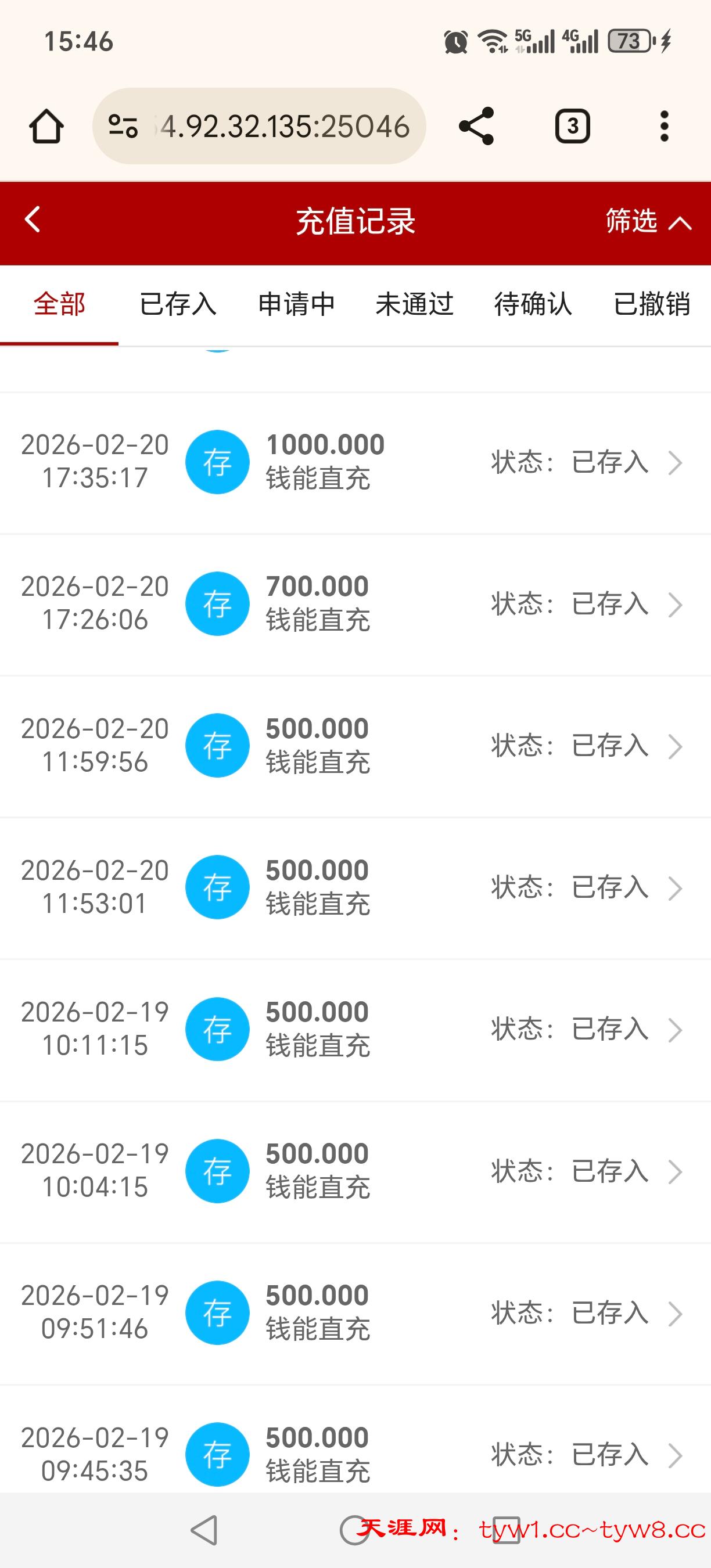Image resolution: width=711 pixels, height=1568 pixels.
Task: Open the 1000.000 deposit record from 17:35:17
Action: coord(355,462)
